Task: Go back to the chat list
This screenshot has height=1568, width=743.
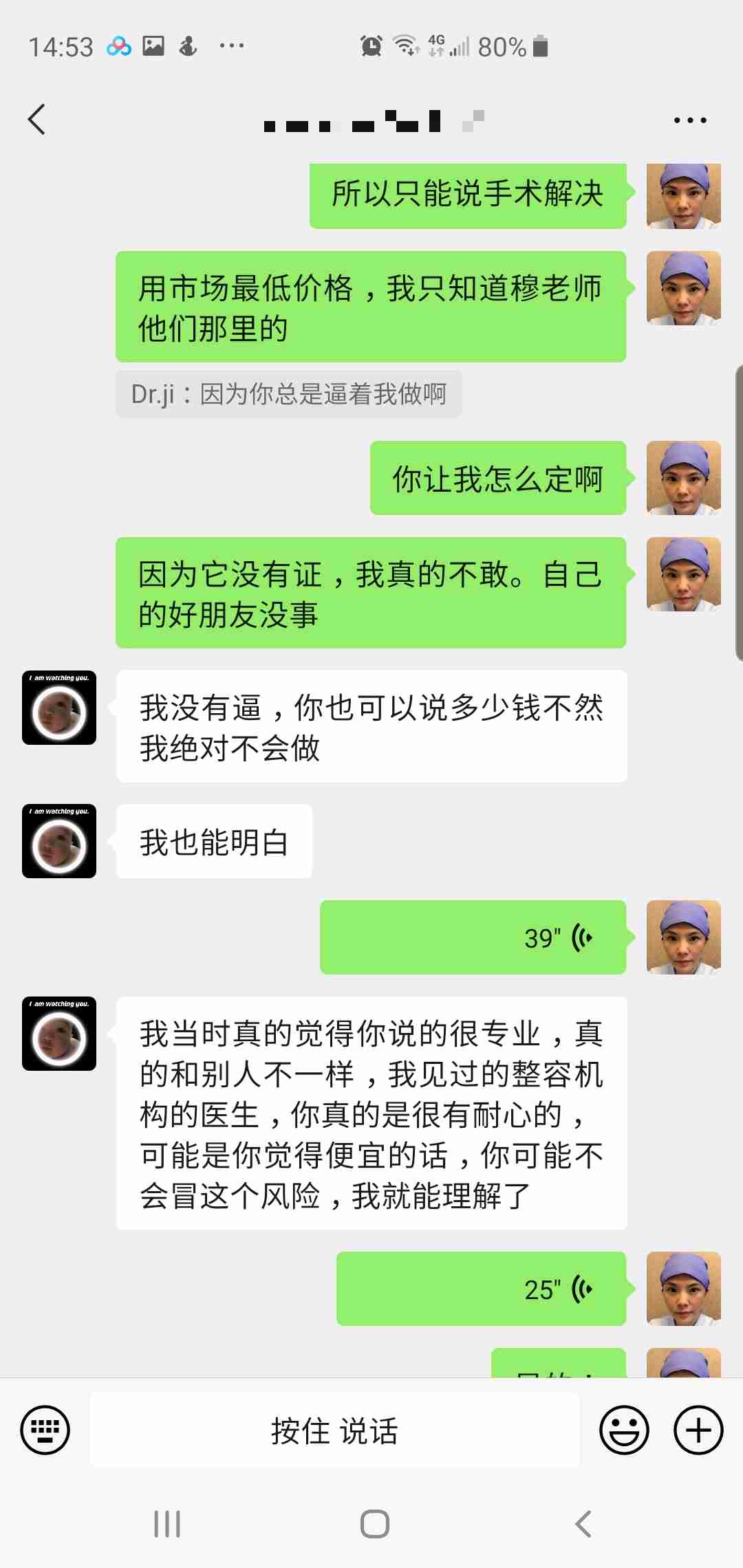Action: [37, 120]
